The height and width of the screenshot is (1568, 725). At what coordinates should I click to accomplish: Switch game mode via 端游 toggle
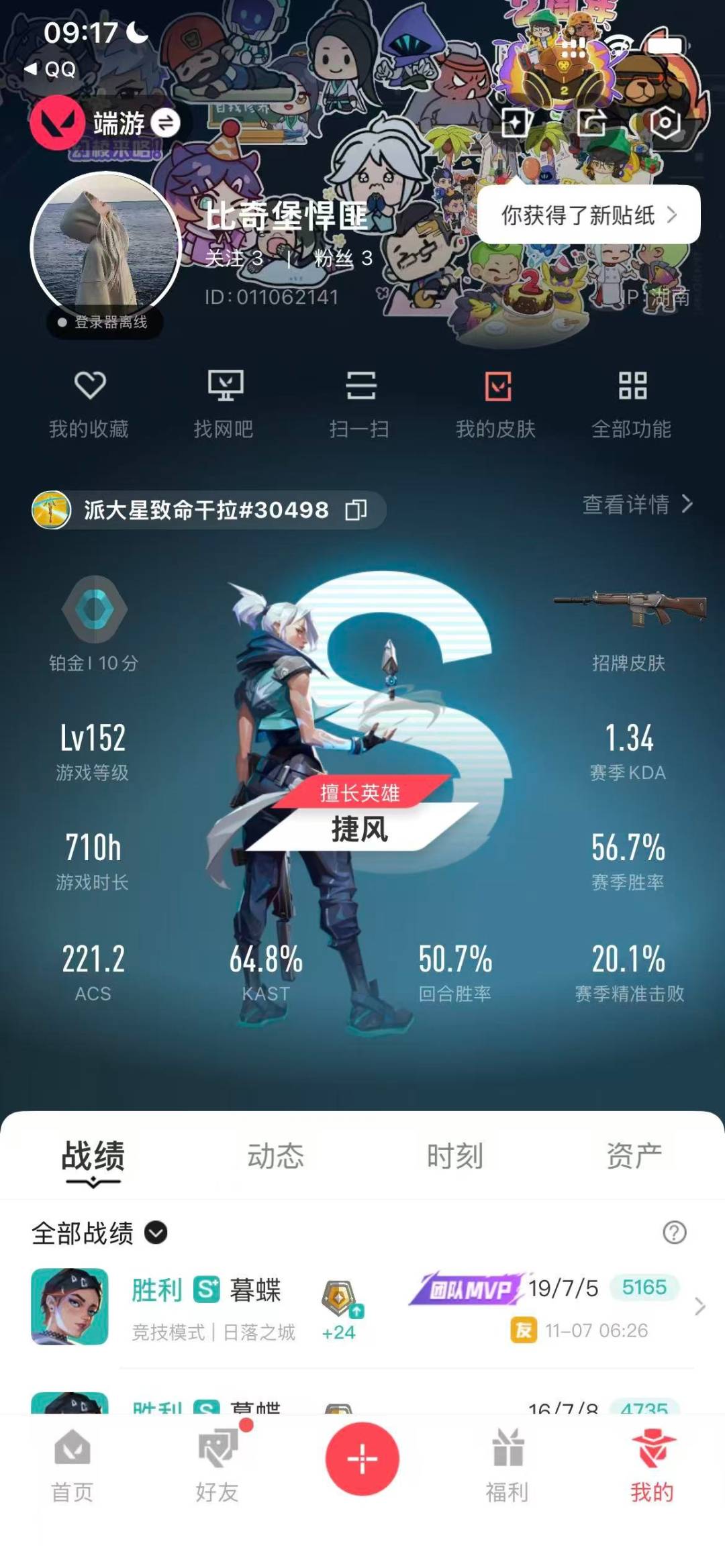(164, 123)
